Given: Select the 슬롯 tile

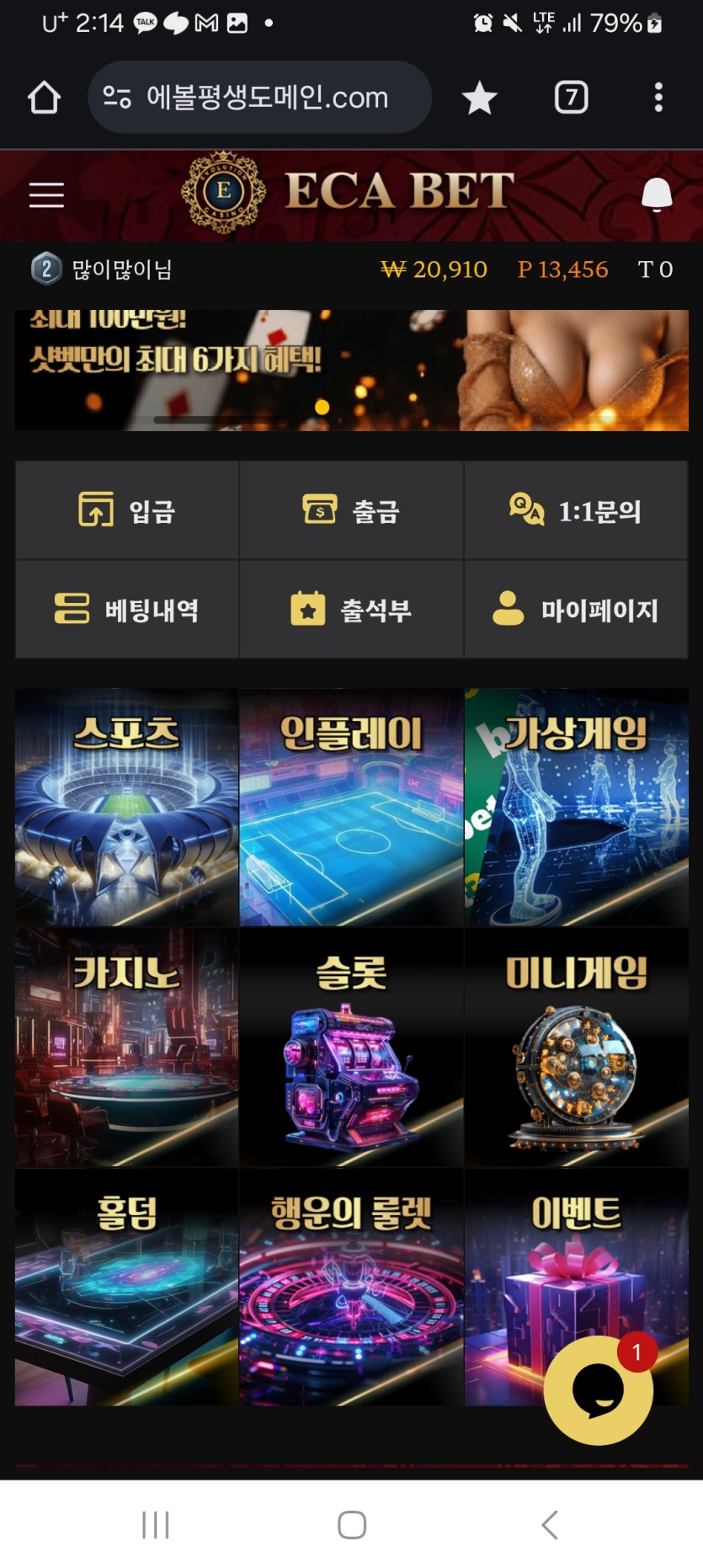Looking at the screenshot, I should coord(351,1048).
